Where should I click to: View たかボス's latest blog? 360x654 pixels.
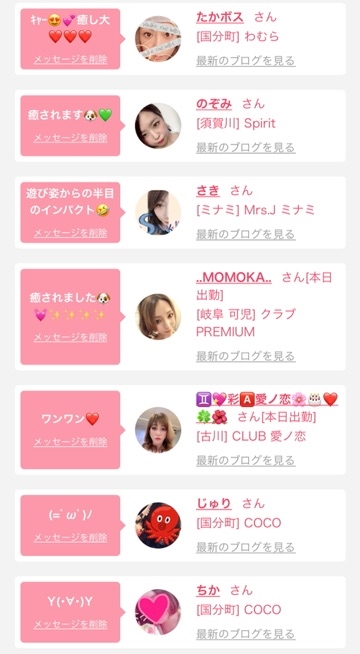[246, 61]
